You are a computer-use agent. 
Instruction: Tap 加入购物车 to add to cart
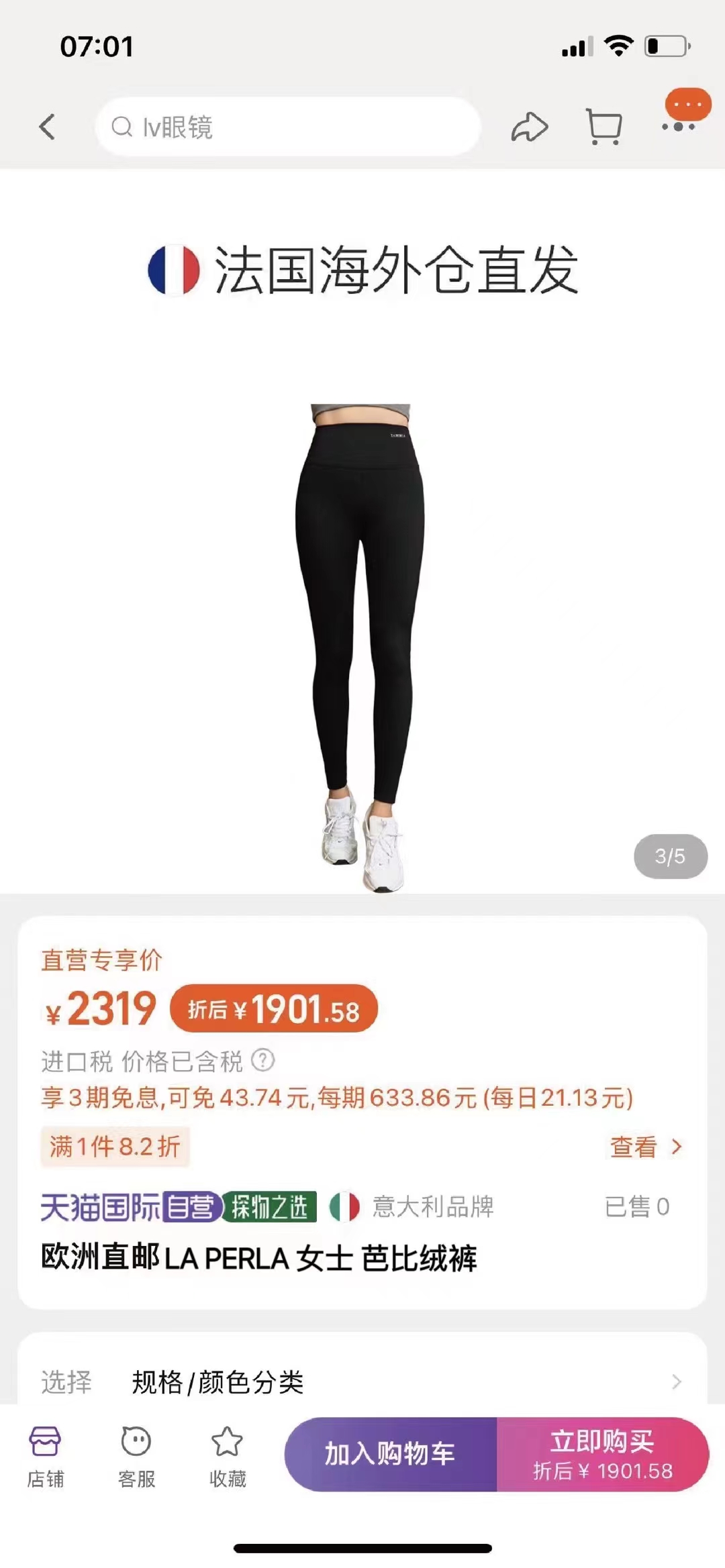[391, 1454]
